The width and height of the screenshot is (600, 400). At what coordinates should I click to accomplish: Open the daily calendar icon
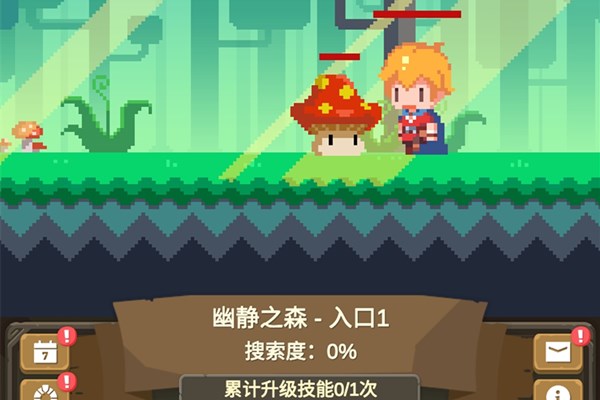point(45,351)
